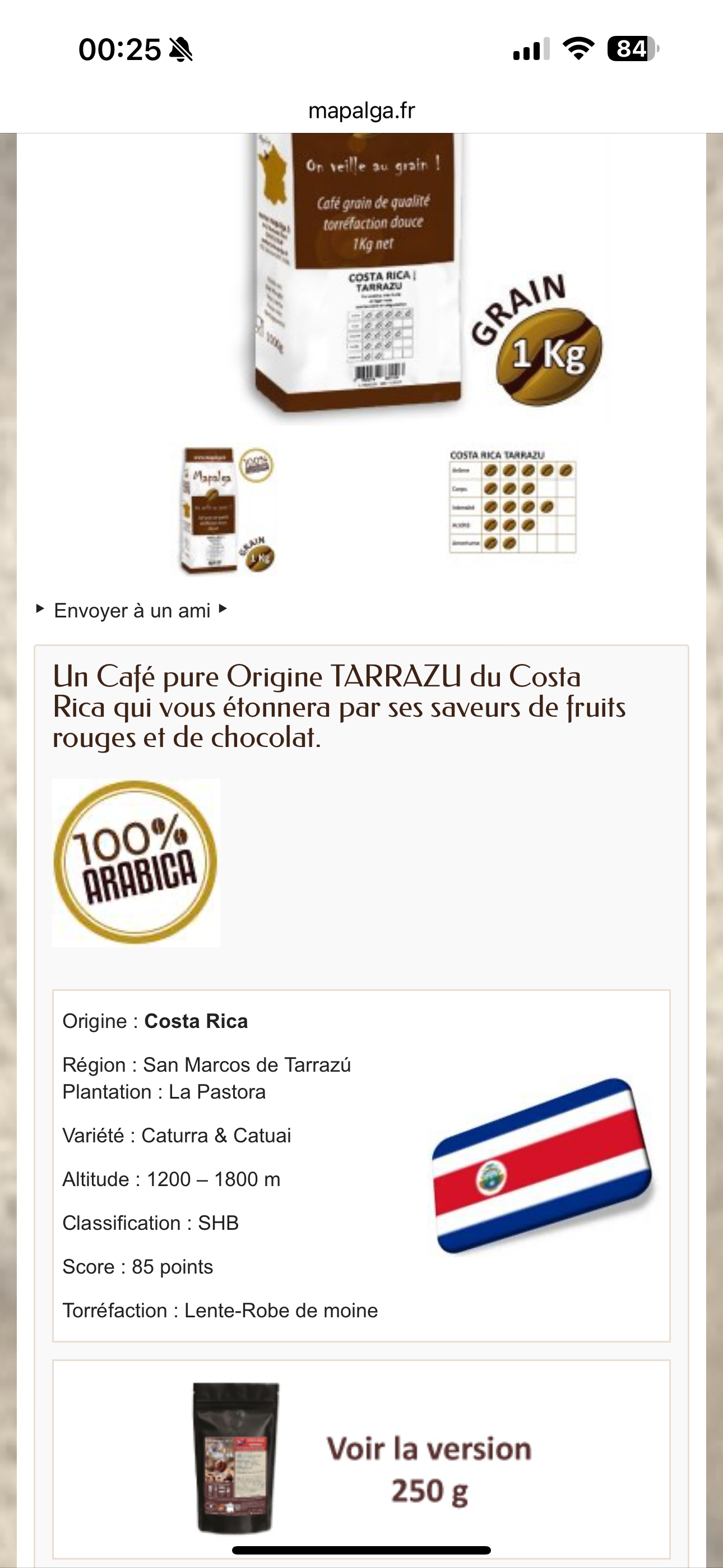Tap the Envoyer à un ami link
The width and height of the screenshot is (723, 1568).
(x=132, y=611)
